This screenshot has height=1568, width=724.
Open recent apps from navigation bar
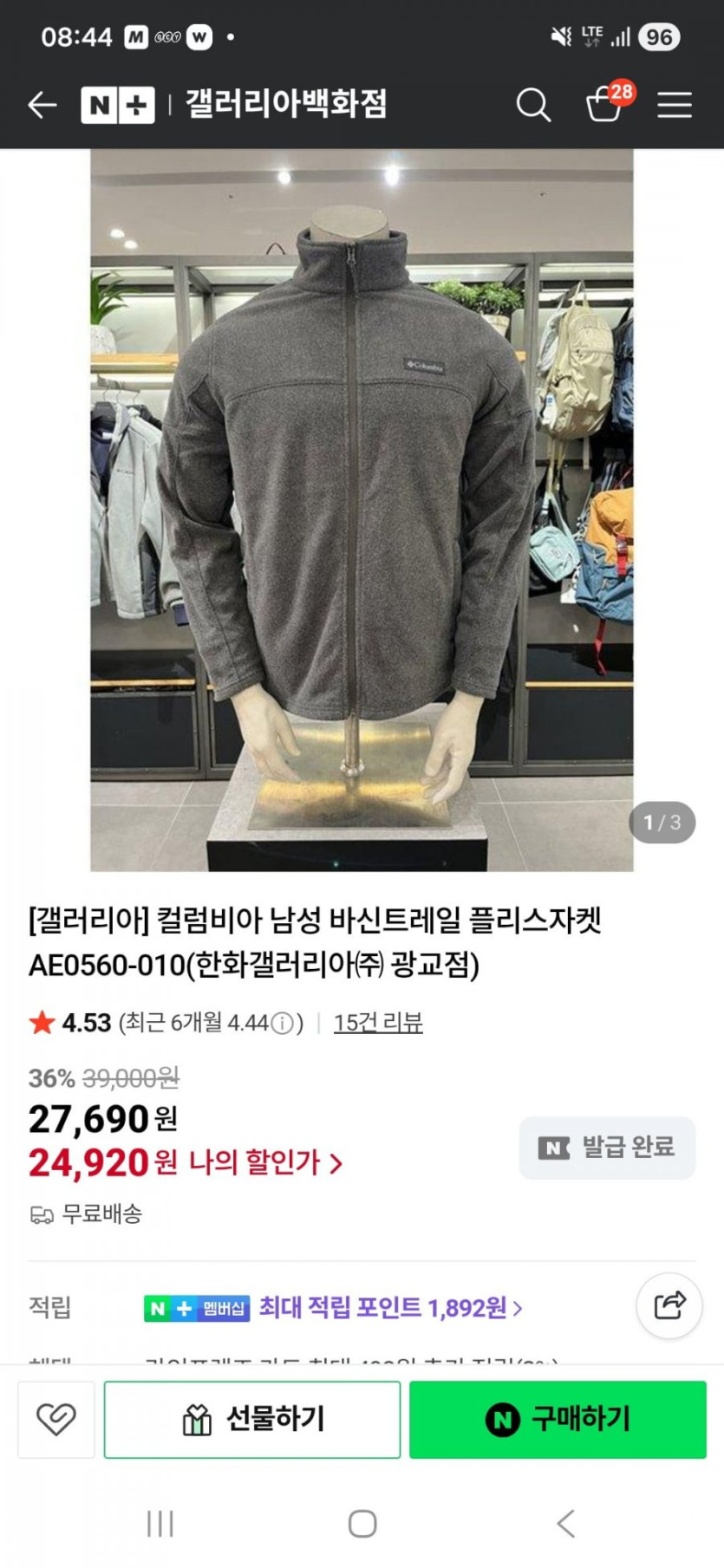160,1523
